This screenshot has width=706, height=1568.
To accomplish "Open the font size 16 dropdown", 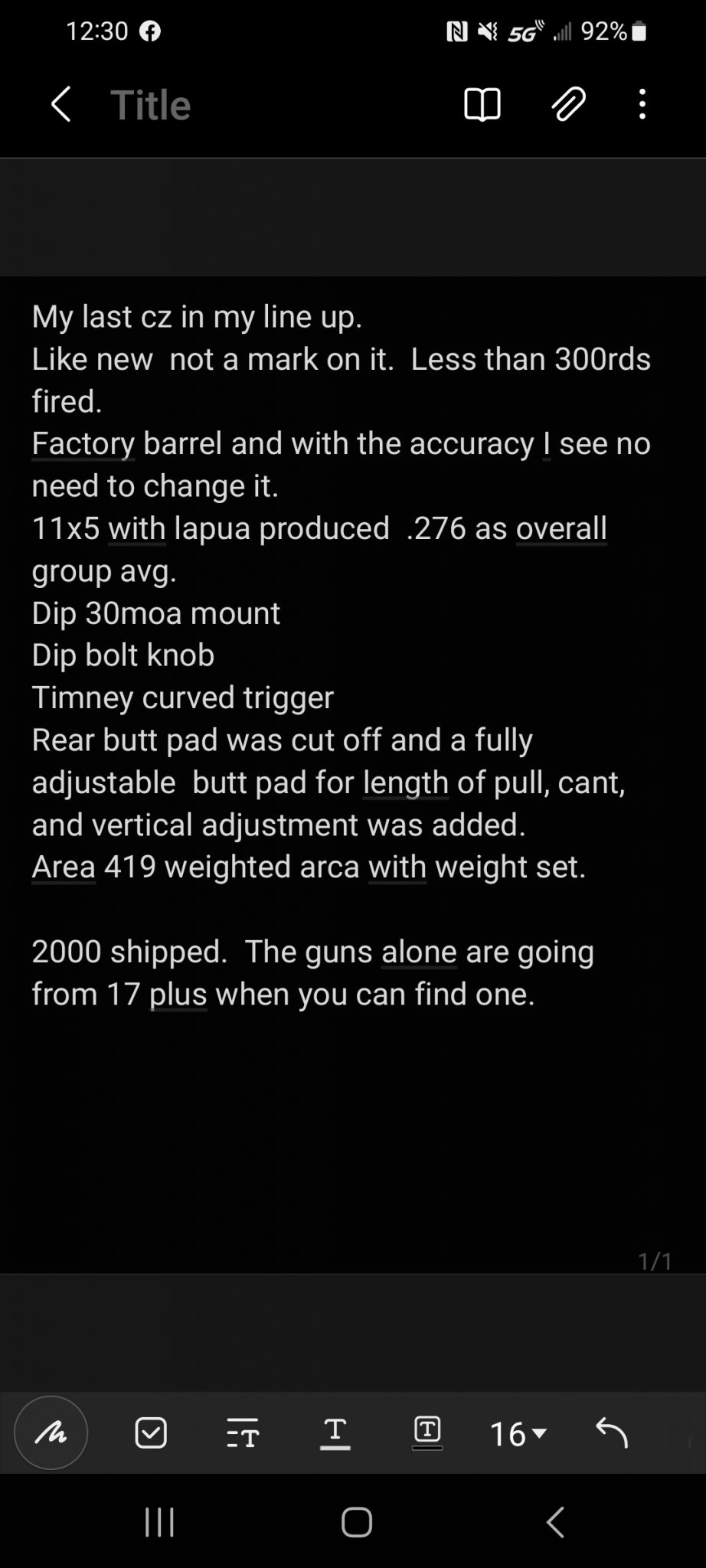I will tap(518, 1433).
